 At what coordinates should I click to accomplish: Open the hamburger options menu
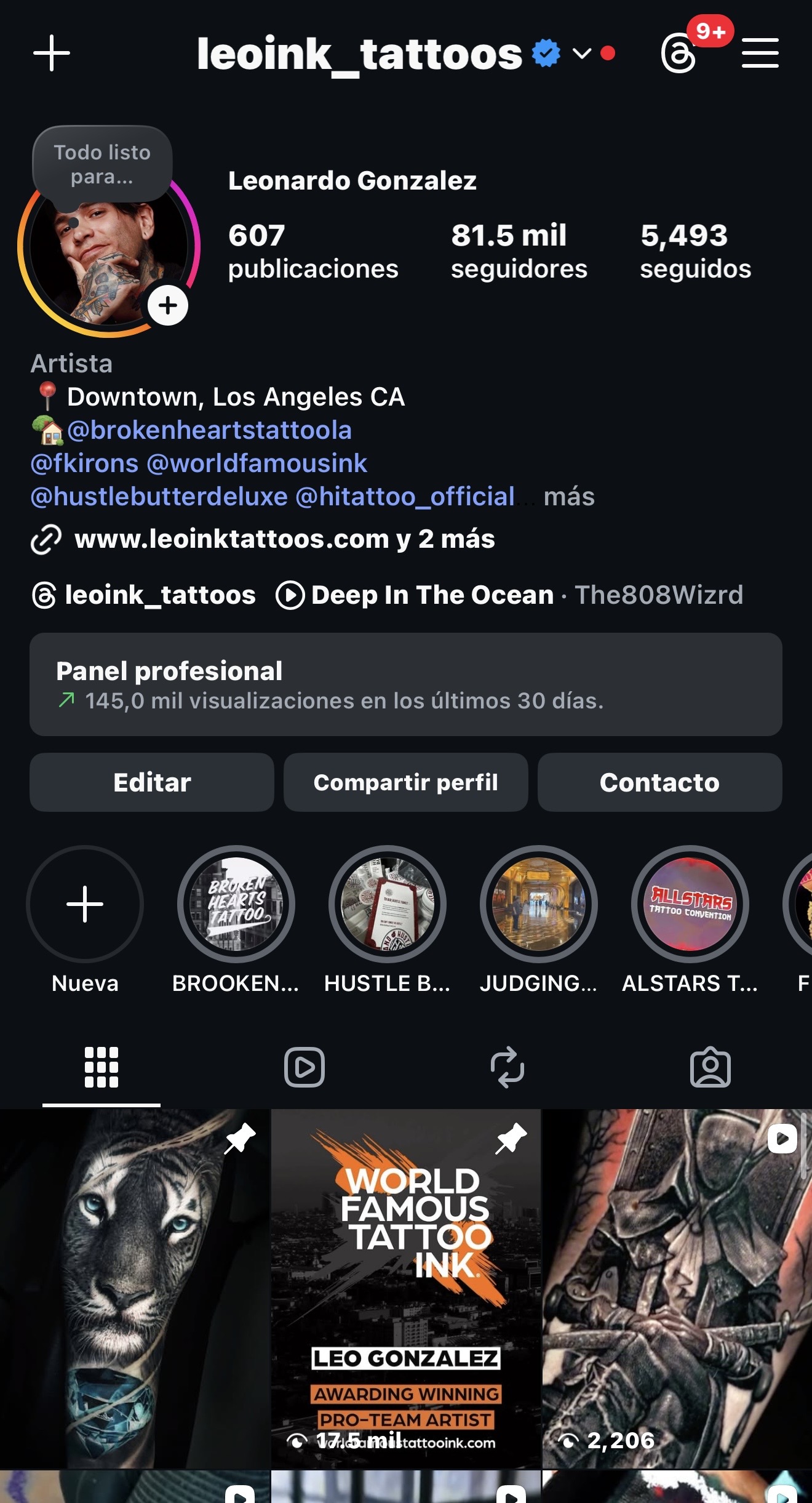point(760,54)
